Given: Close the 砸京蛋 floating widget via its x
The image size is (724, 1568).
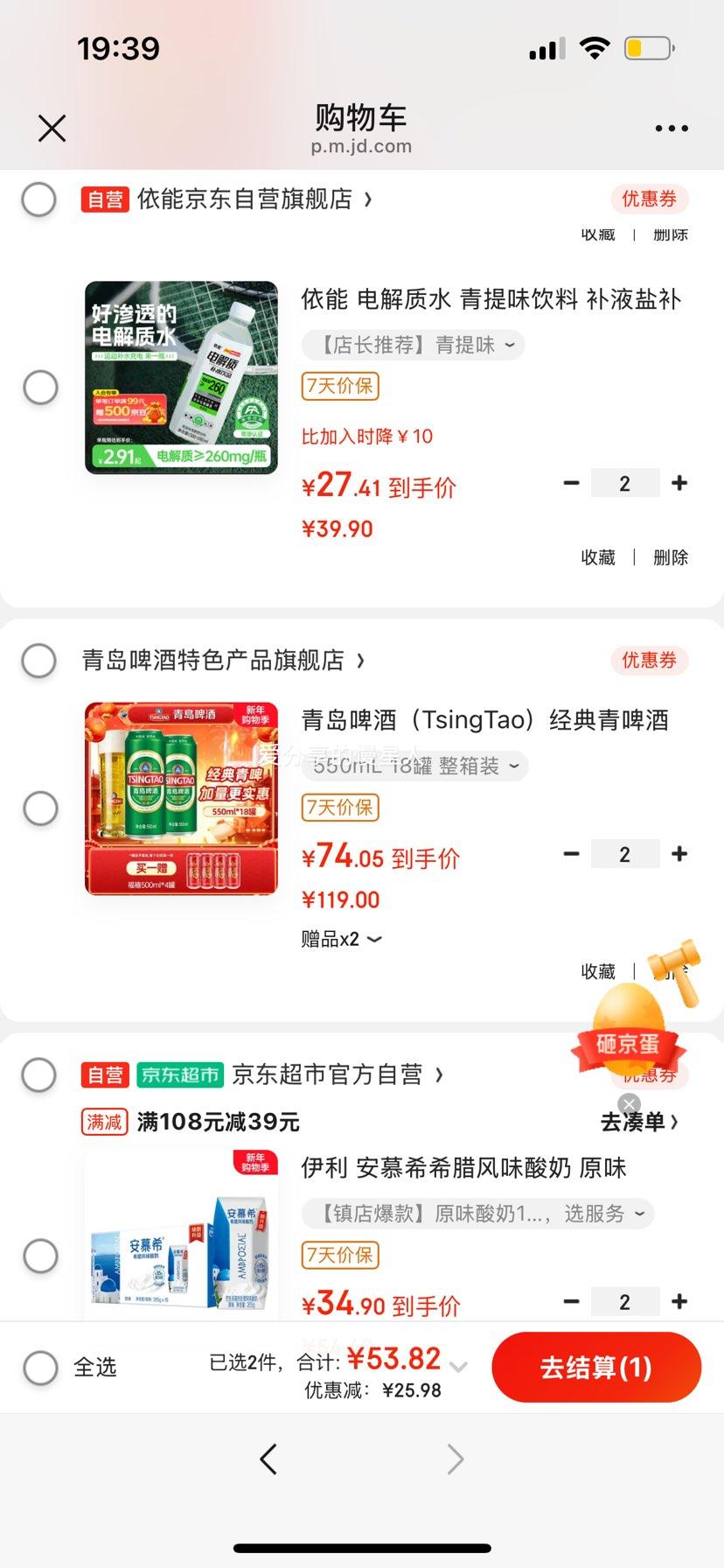Looking at the screenshot, I should click(629, 1104).
